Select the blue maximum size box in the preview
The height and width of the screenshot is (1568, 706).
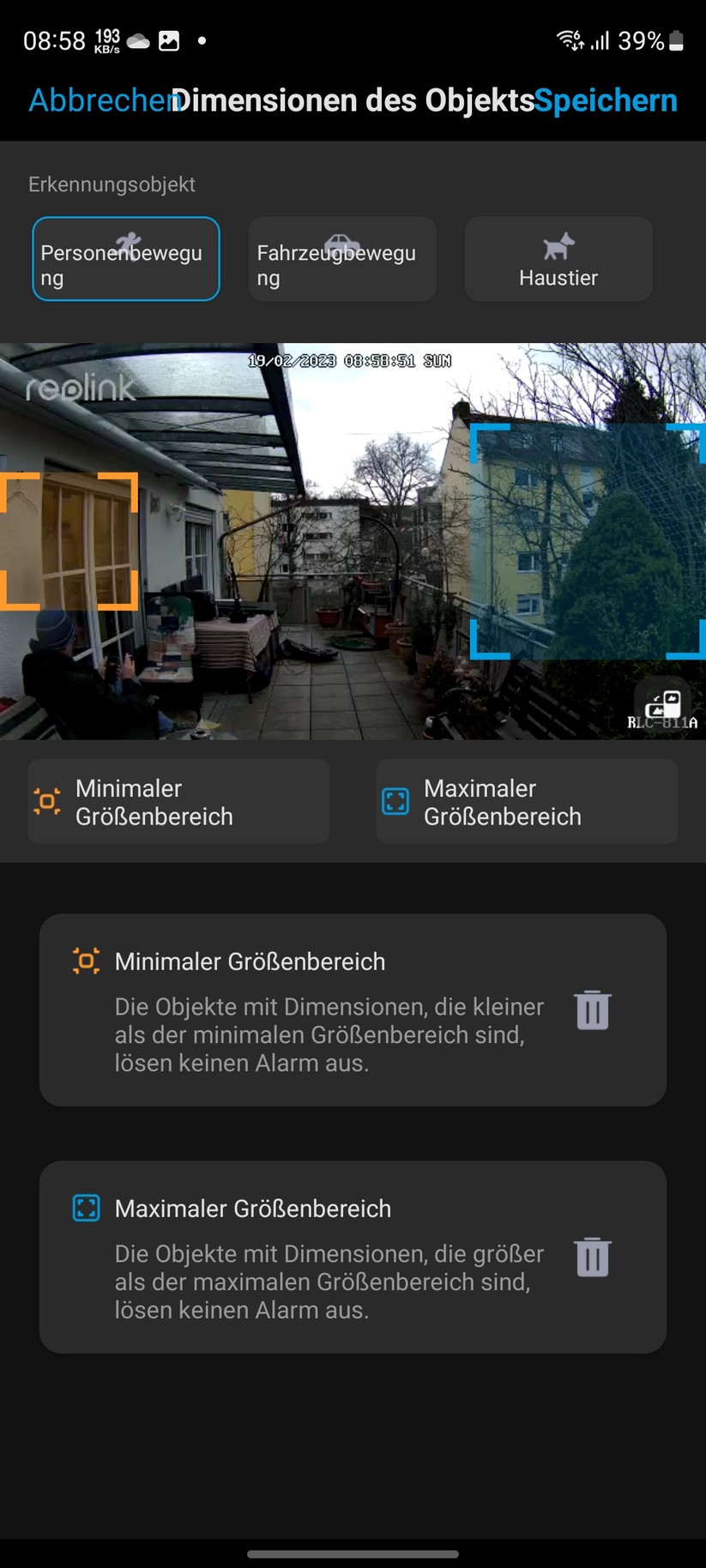[588, 540]
